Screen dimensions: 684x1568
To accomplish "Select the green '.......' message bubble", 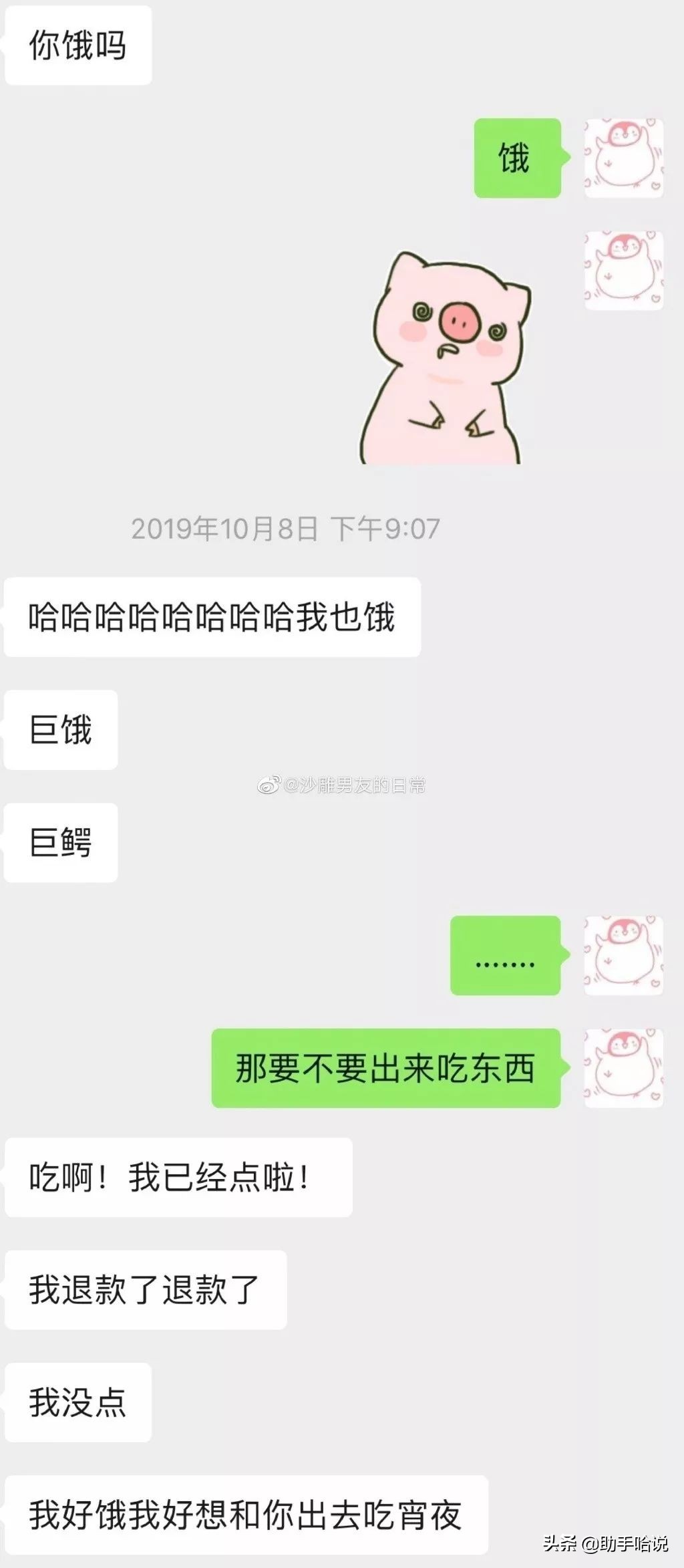I will 505,955.
